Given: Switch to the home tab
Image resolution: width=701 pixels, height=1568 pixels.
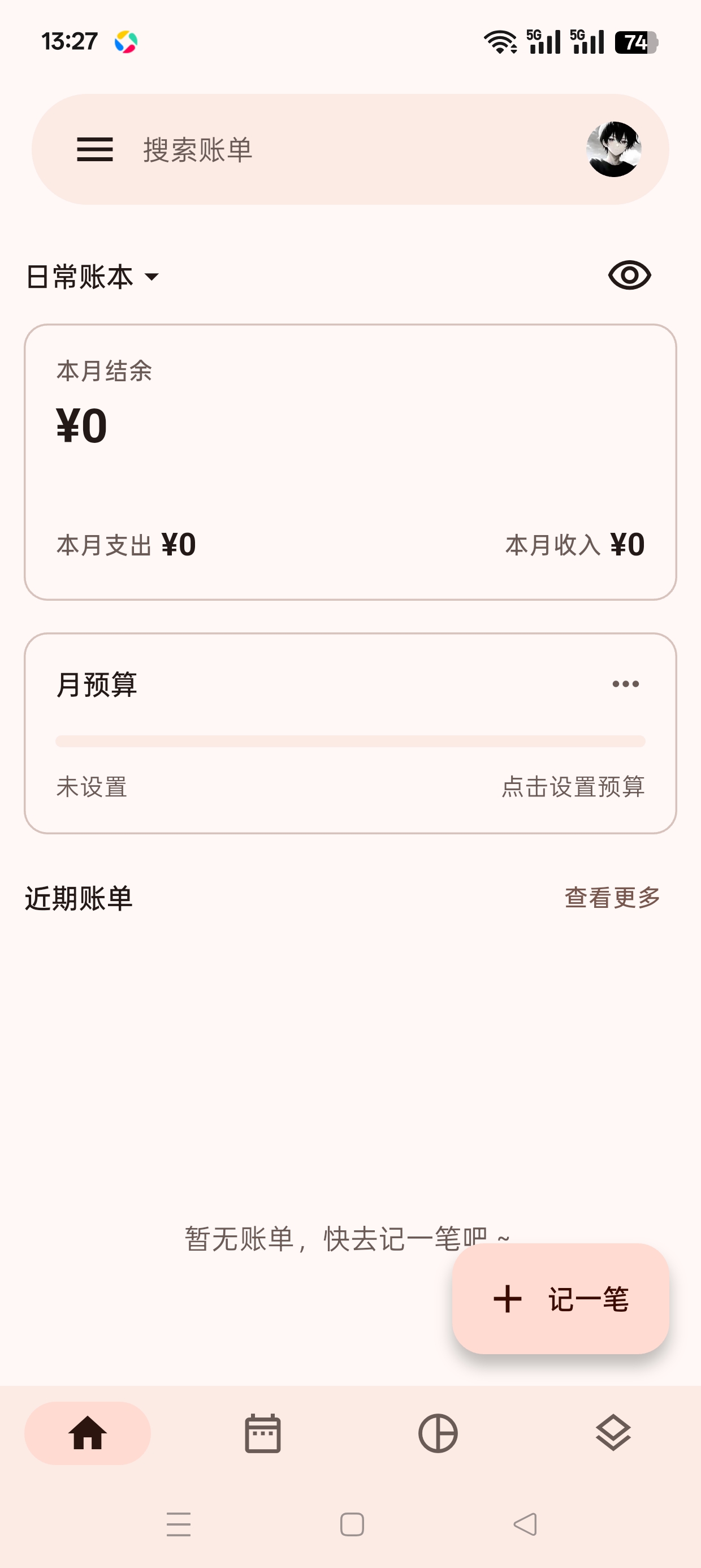Looking at the screenshot, I should tap(88, 1433).
